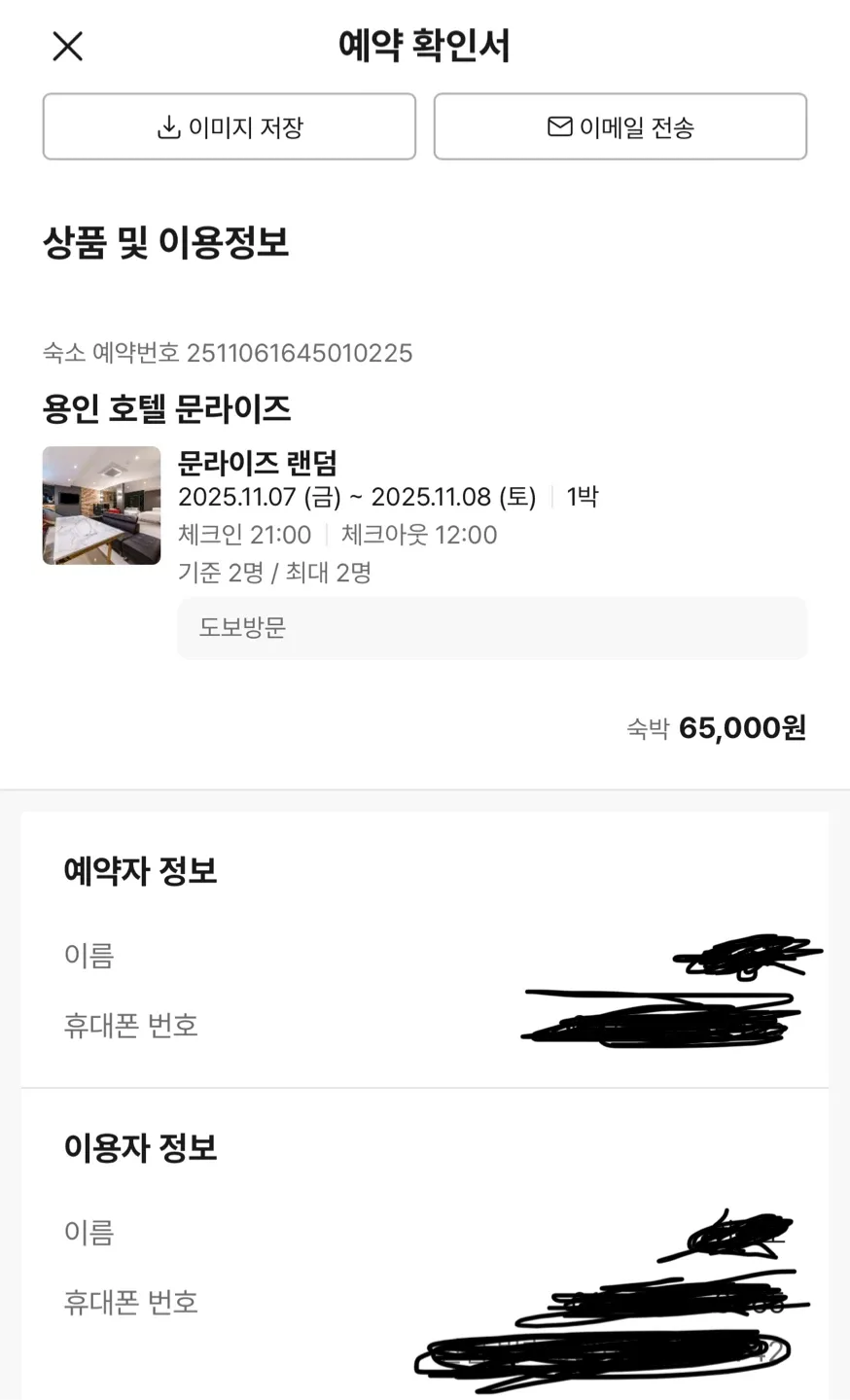This screenshot has height=1400, width=850.
Task: Send confirmation via 이메일 전송
Action: click(620, 126)
